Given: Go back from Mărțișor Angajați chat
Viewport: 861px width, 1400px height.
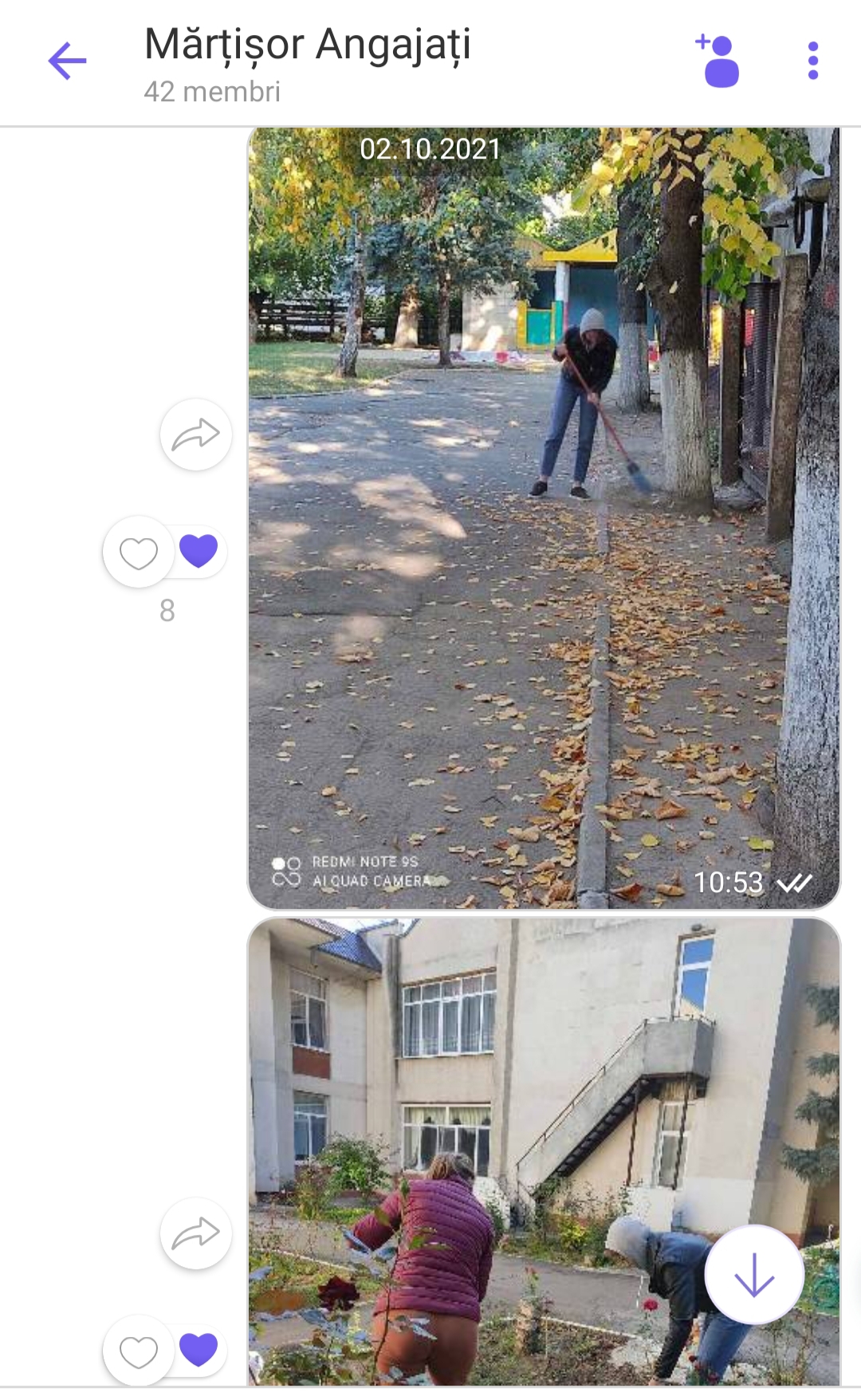Looking at the screenshot, I should tap(67, 61).
